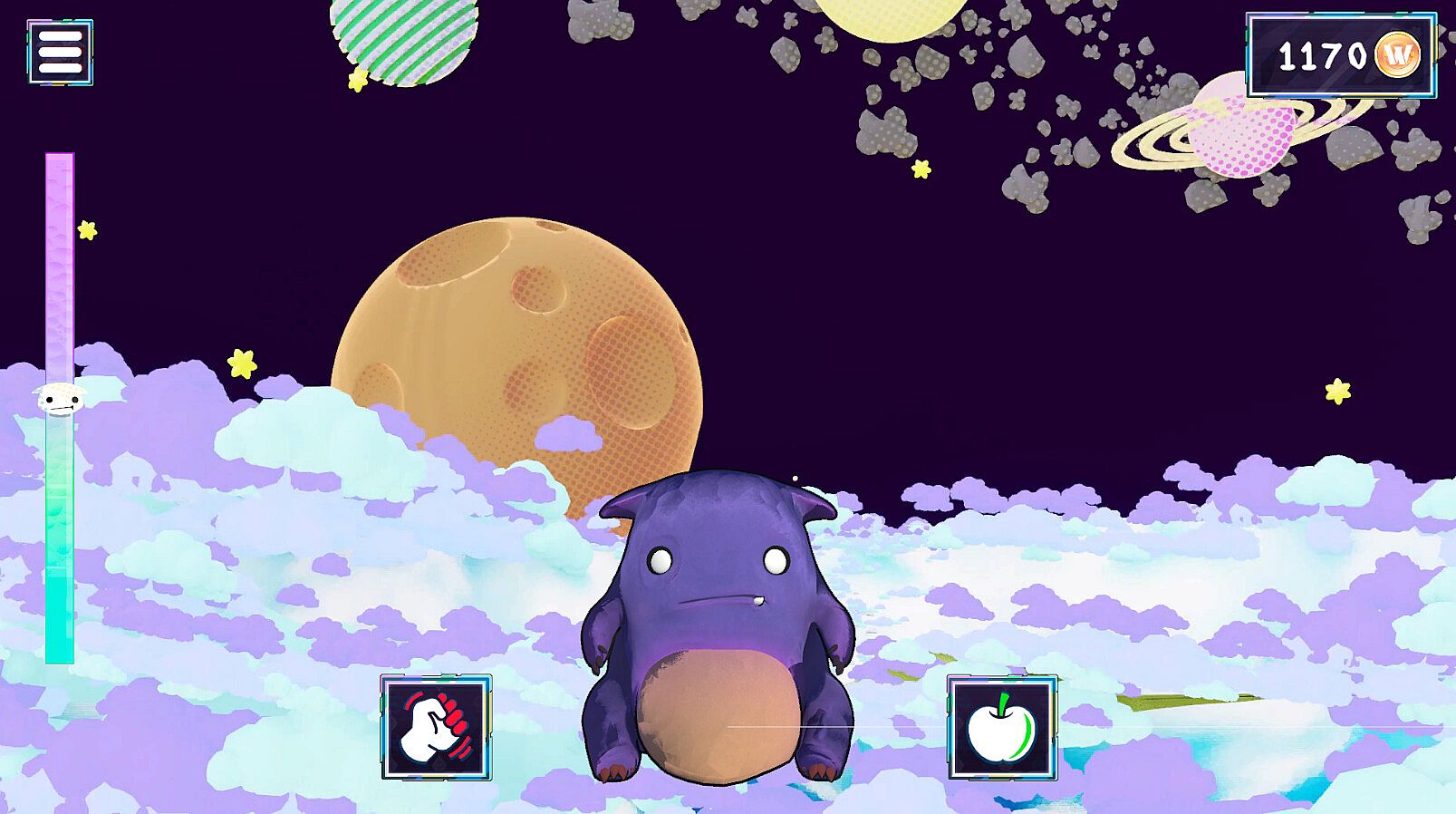The width and height of the screenshot is (1456, 814).
Task: Tap the fist punch action button
Action: click(x=436, y=727)
